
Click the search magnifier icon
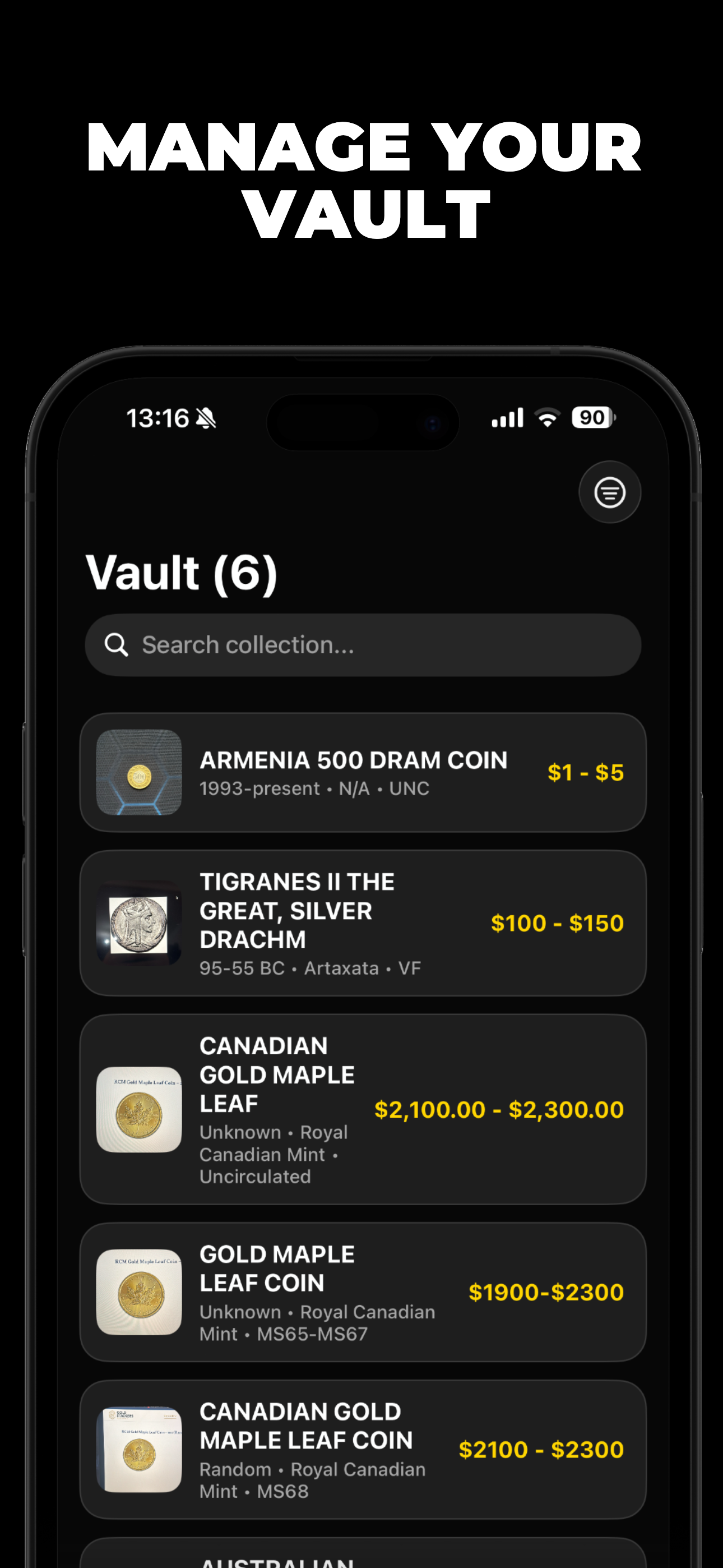(x=117, y=644)
